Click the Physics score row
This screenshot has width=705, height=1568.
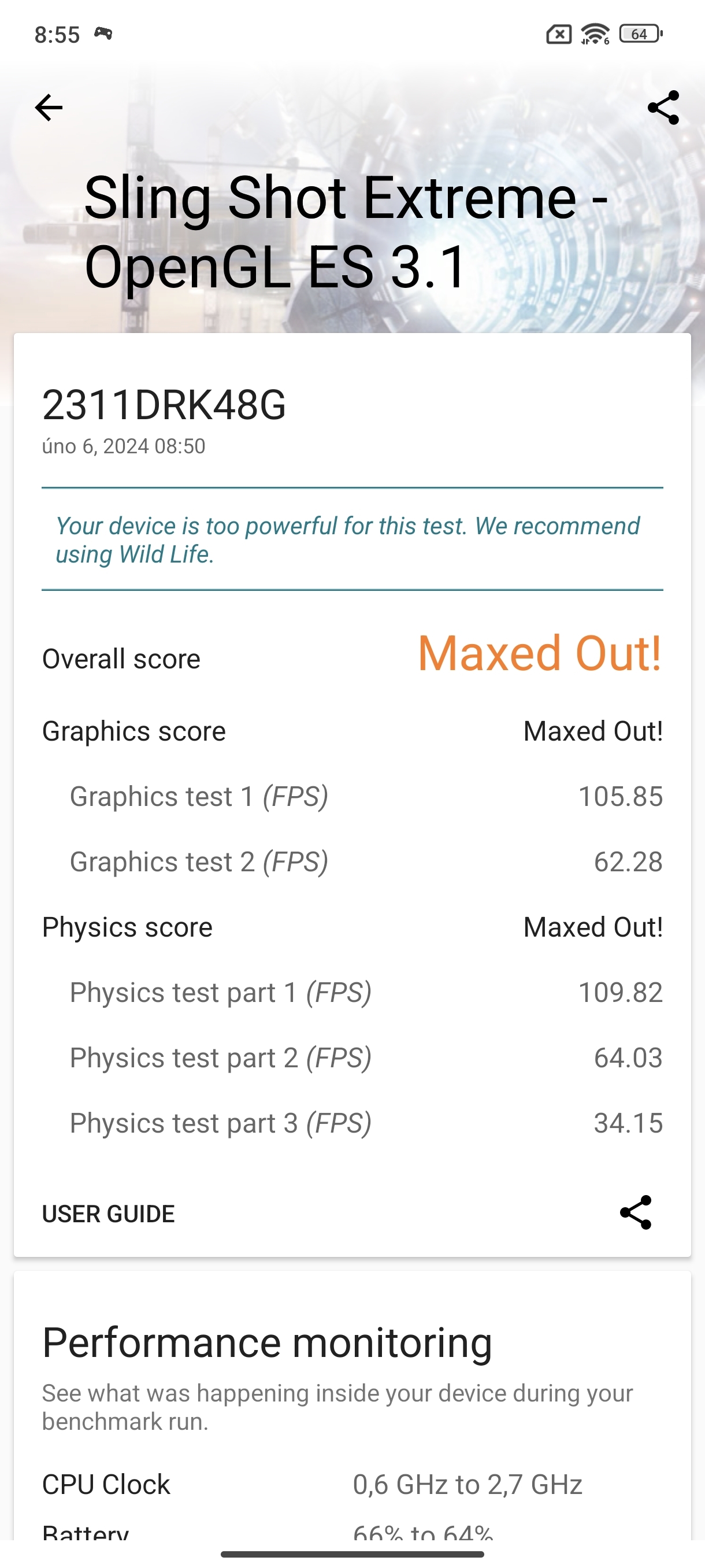(126, 926)
